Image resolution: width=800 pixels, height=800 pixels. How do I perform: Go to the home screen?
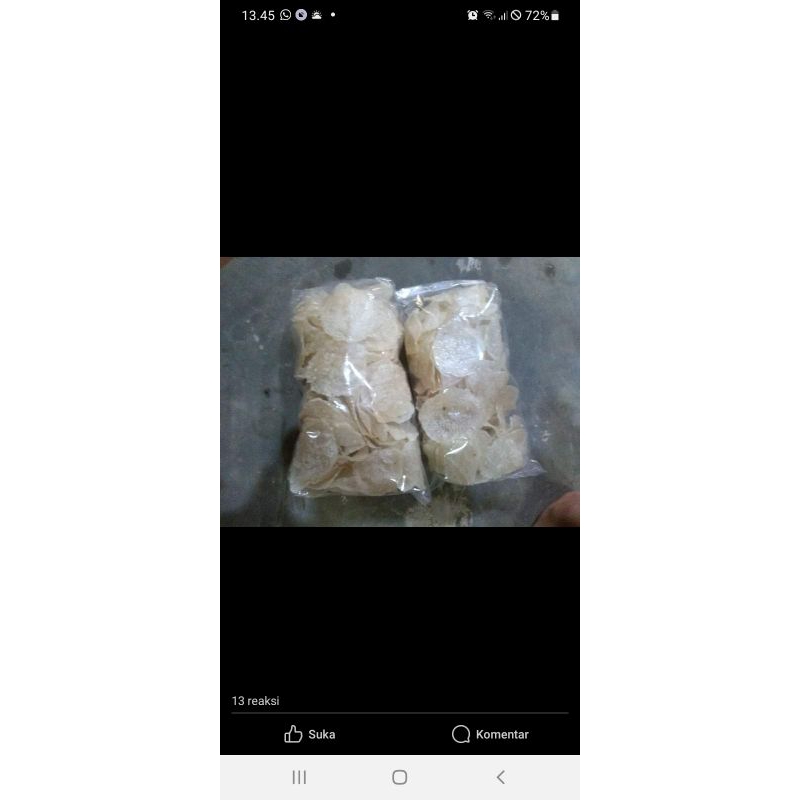pyautogui.click(x=400, y=777)
